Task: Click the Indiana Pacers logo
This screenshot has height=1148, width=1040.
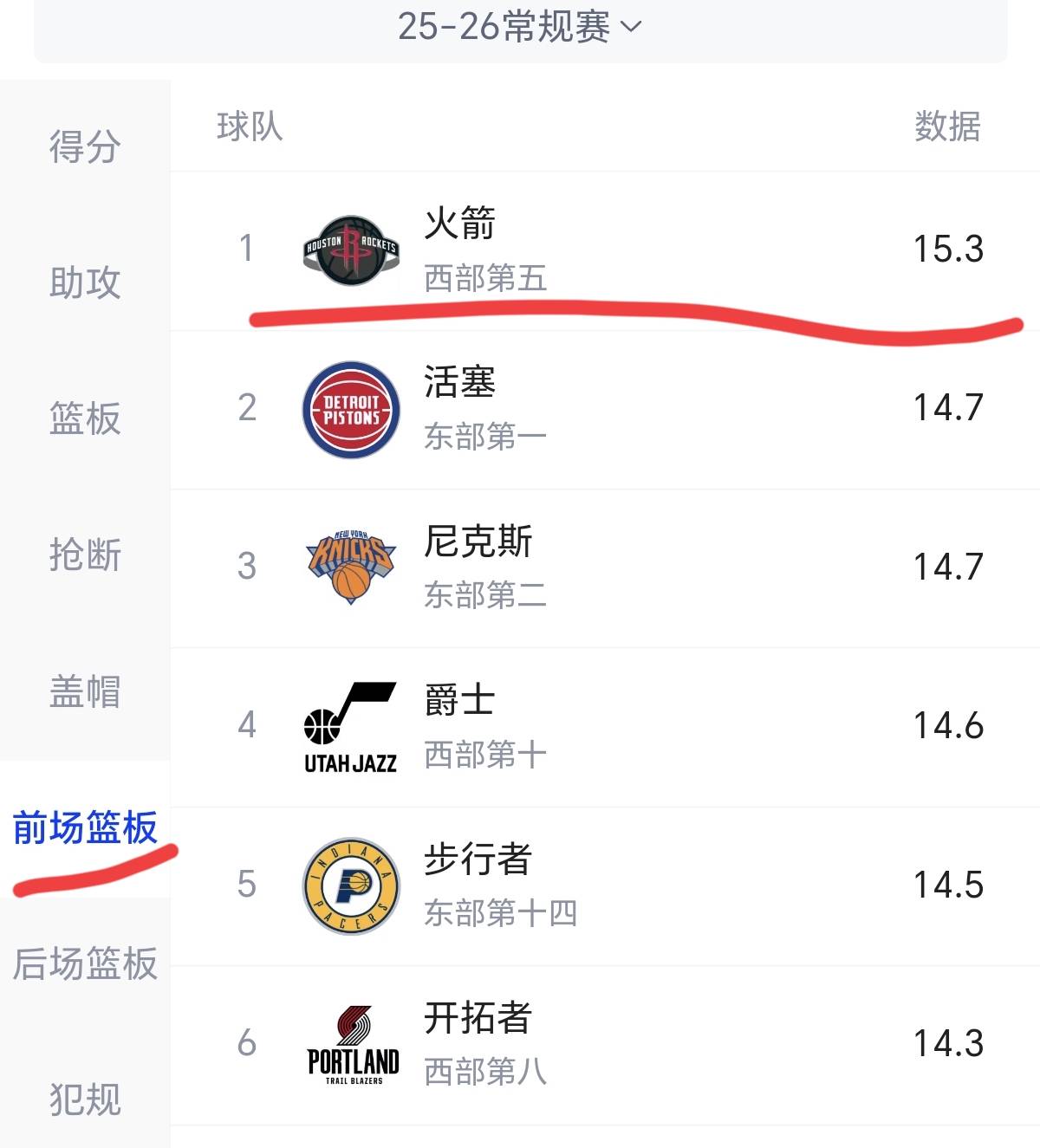Action: tap(350, 885)
